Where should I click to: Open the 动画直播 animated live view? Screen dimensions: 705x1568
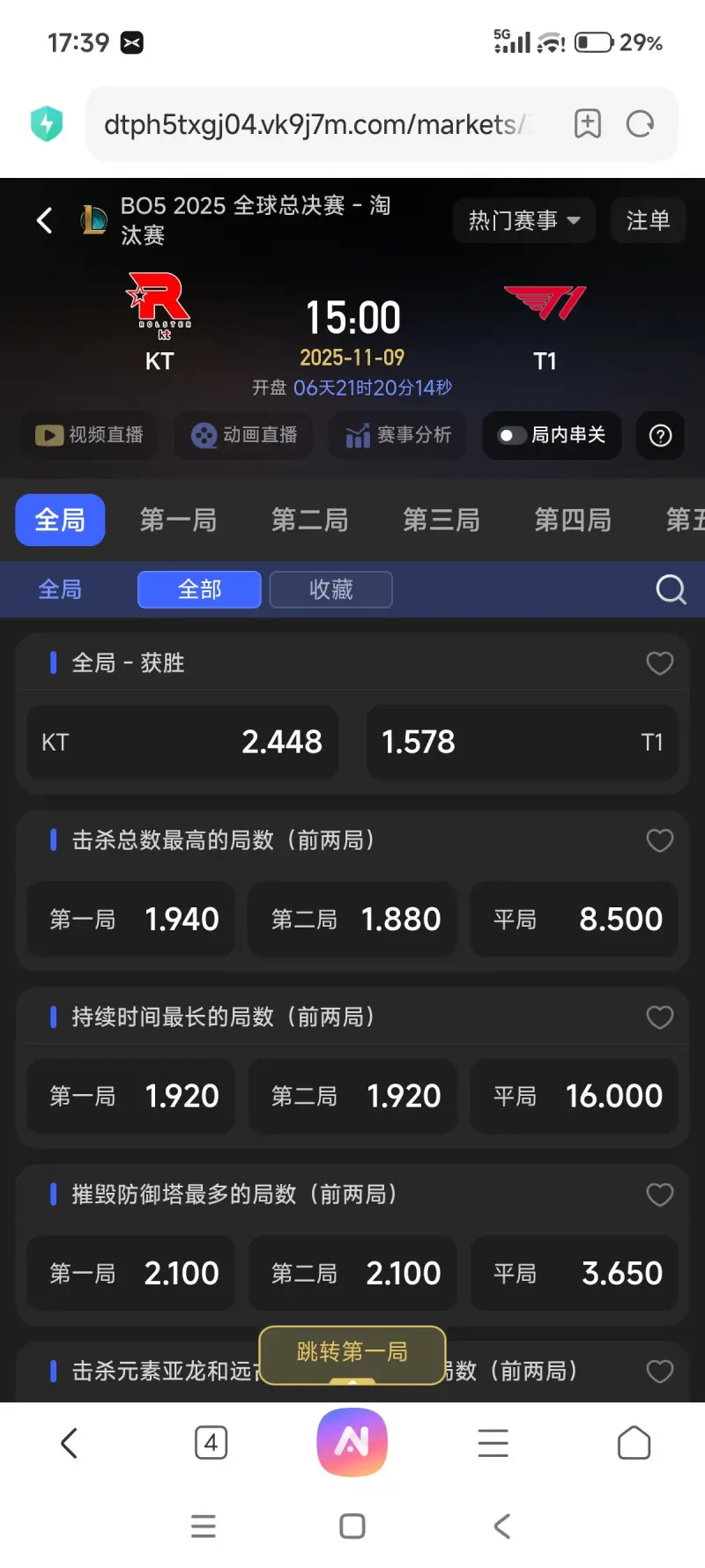click(x=243, y=435)
